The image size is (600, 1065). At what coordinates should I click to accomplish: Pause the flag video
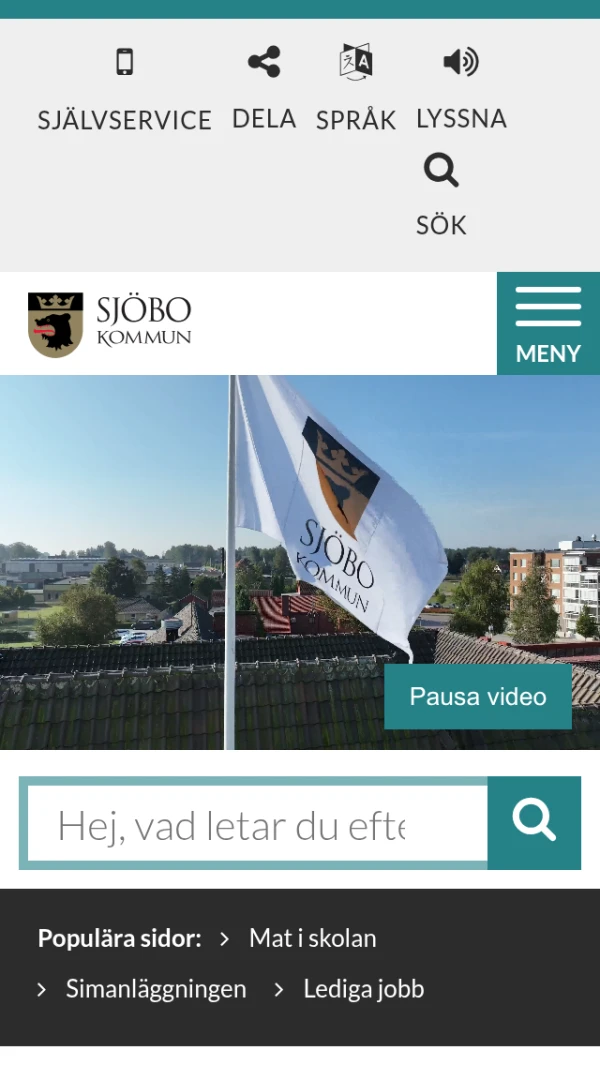pos(478,696)
